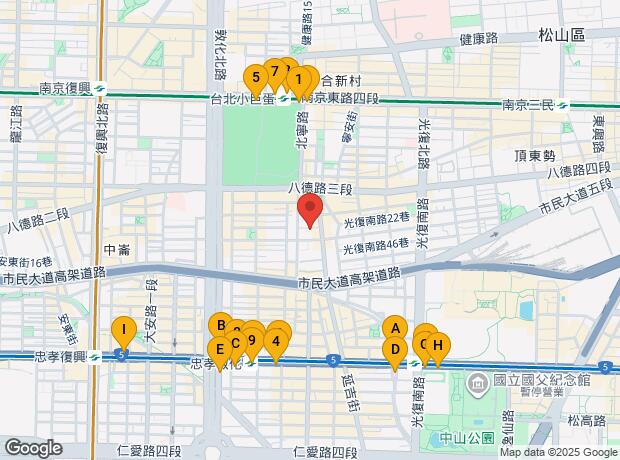Viewport: 620px width, 460px height.
Task: Open the orange marker labeled 1
Action: [x=298, y=80]
